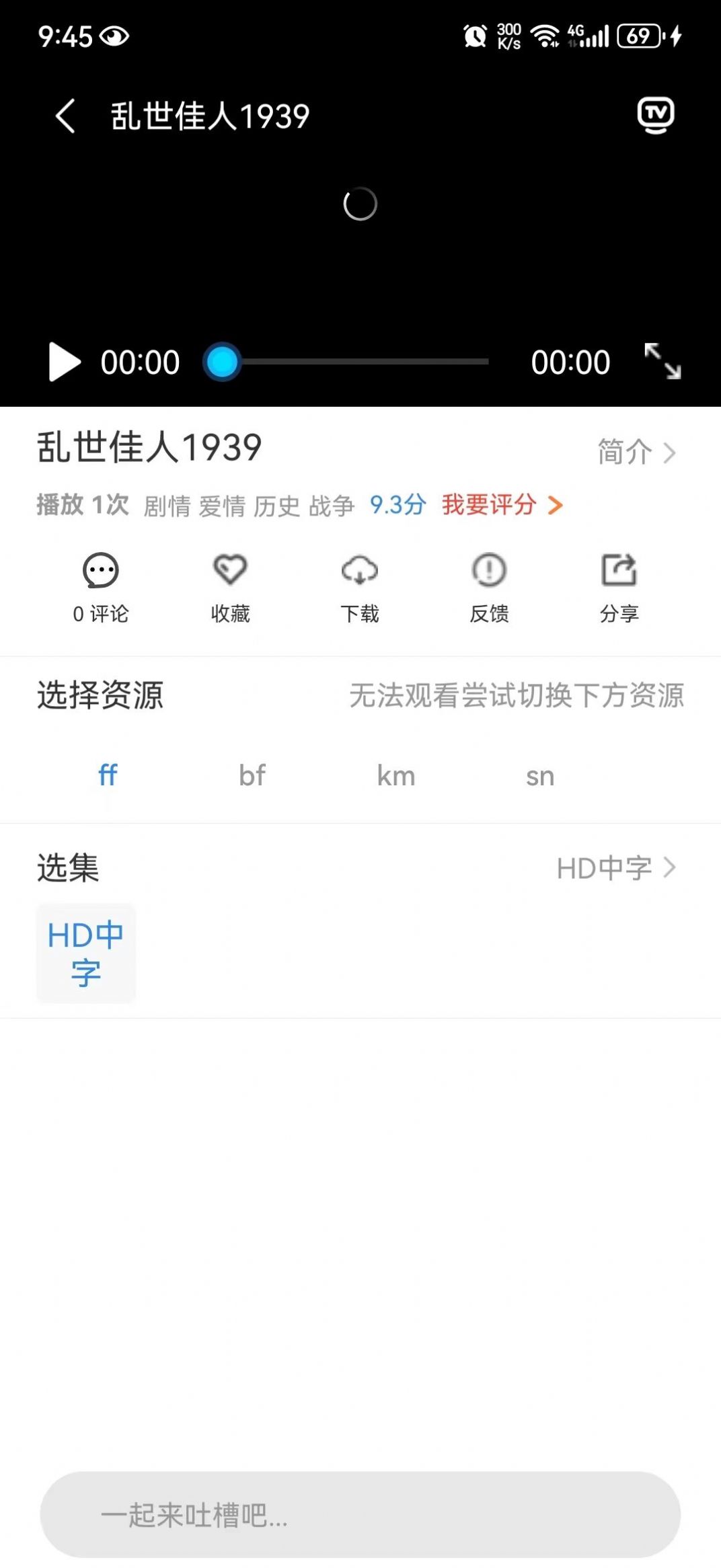Play the video

(x=64, y=362)
